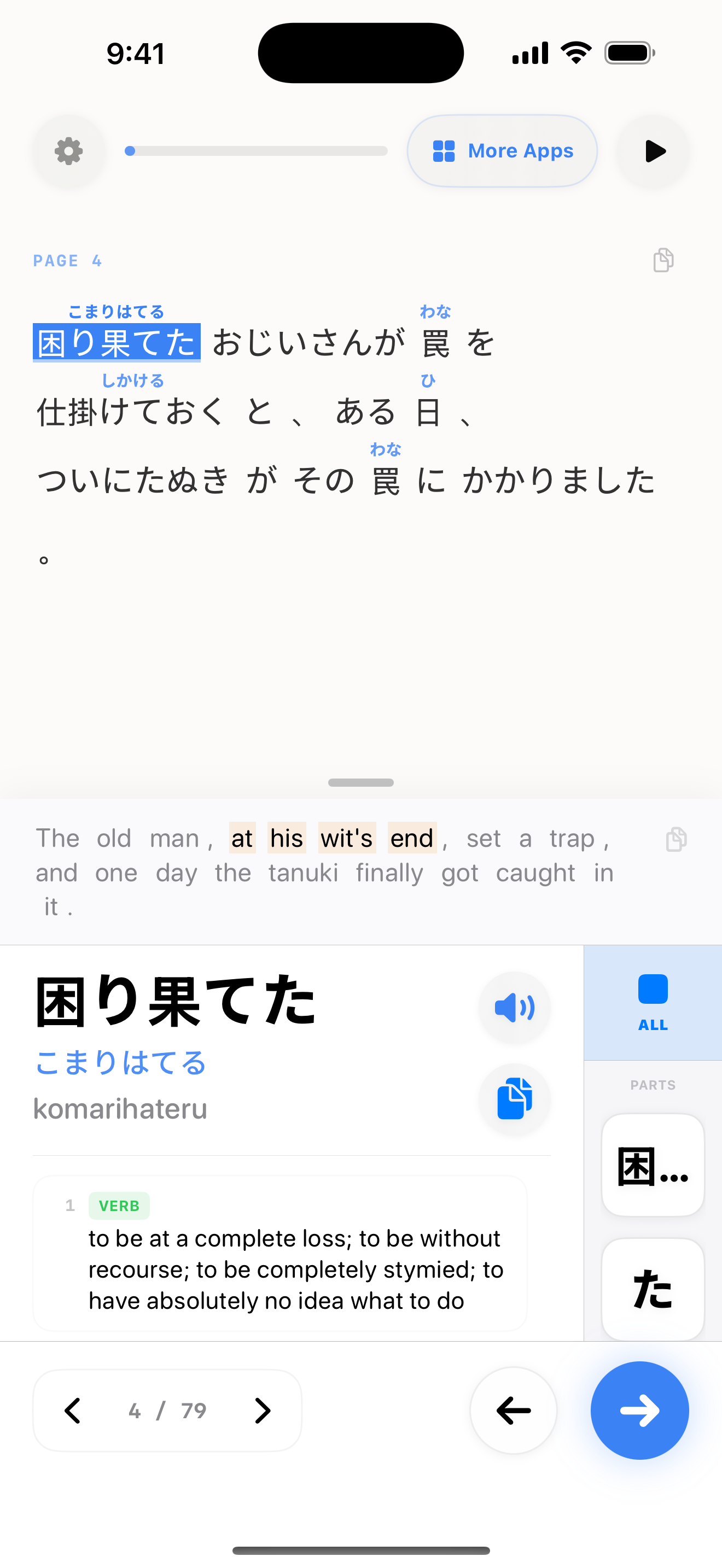
Task: Tap the black back arrow button
Action: (513, 1411)
